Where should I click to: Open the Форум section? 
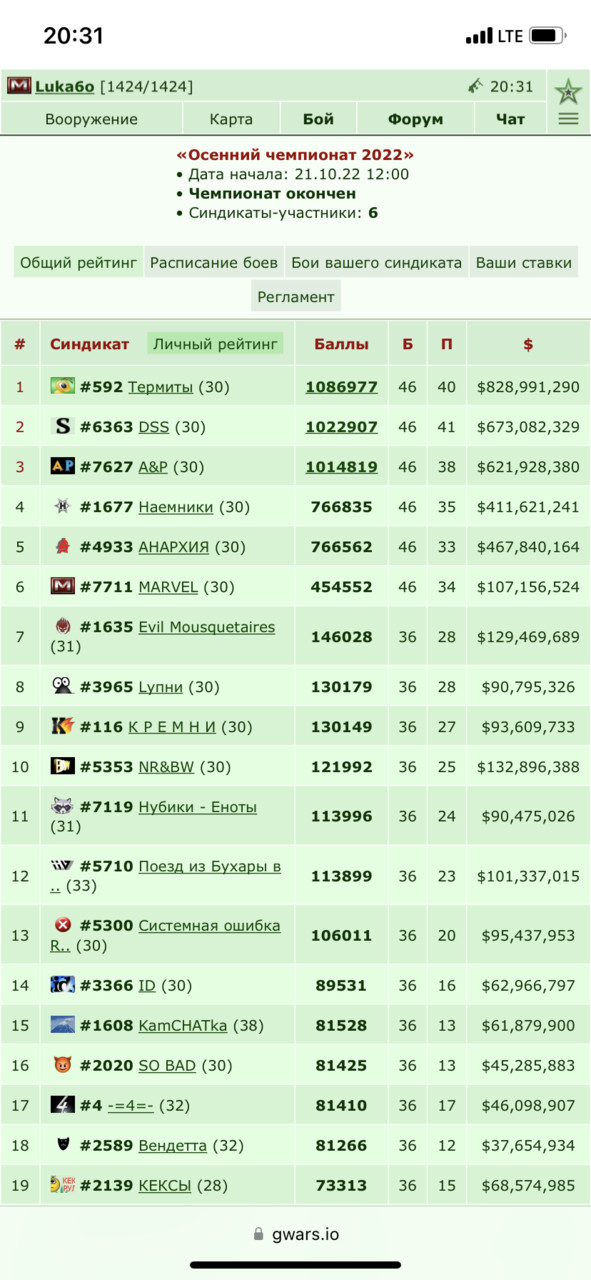pyautogui.click(x=415, y=119)
